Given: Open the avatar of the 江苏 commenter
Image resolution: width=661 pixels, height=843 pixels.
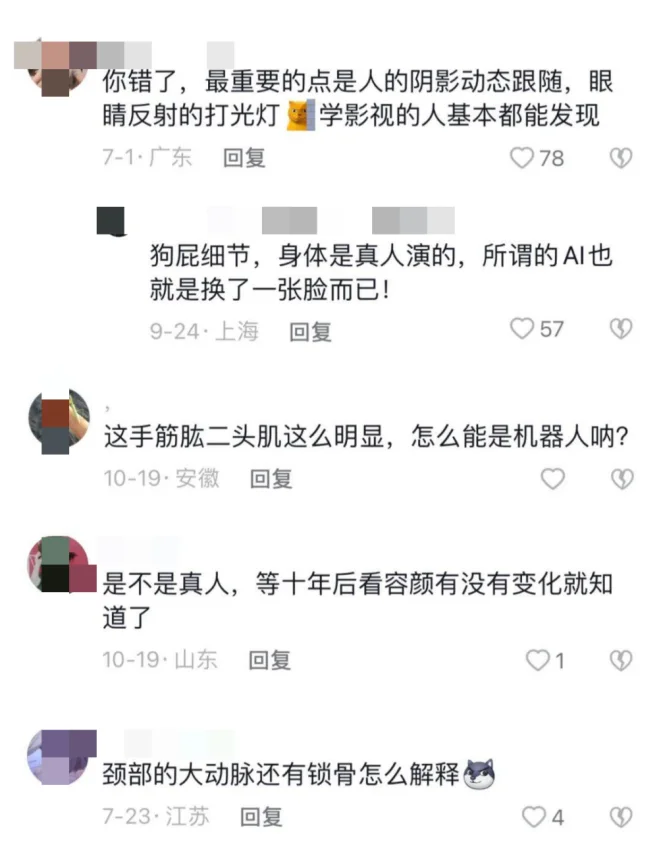Looking at the screenshot, I should pos(59,758).
